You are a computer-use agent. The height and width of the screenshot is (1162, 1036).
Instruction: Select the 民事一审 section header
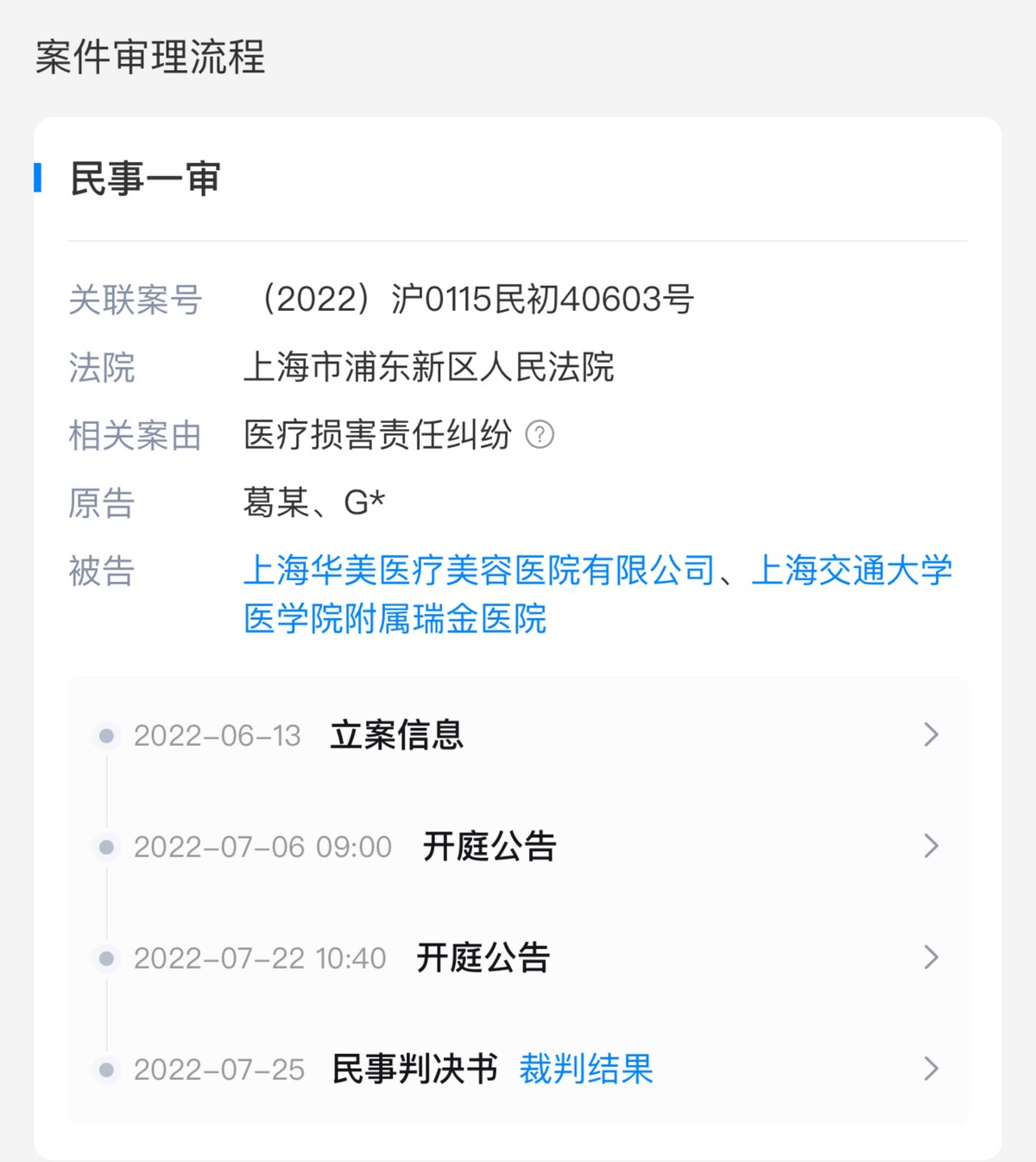(142, 180)
